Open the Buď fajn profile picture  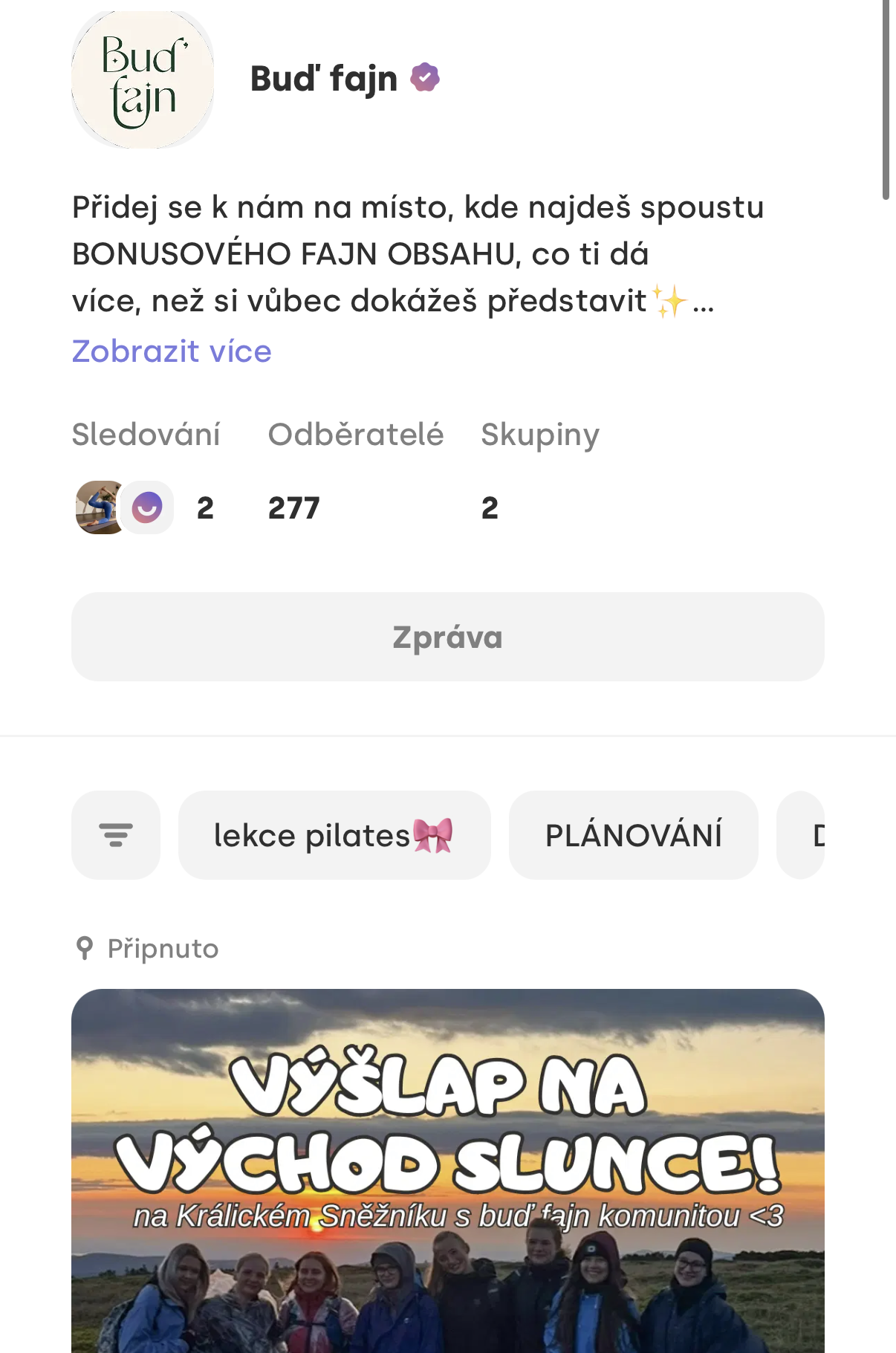tap(143, 80)
